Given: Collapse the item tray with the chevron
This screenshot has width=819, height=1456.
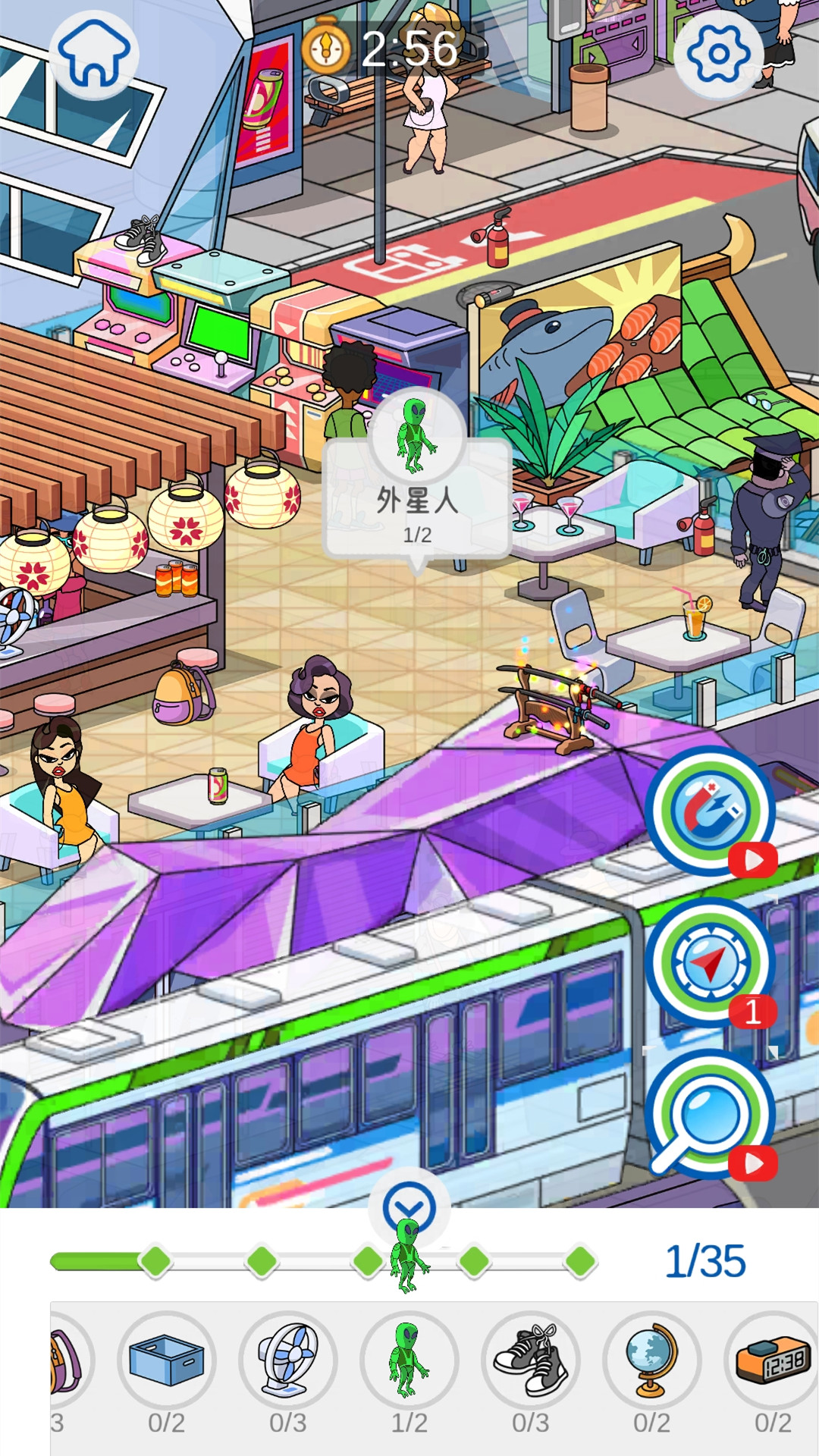Looking at the screenshot, I should 409,1207.
